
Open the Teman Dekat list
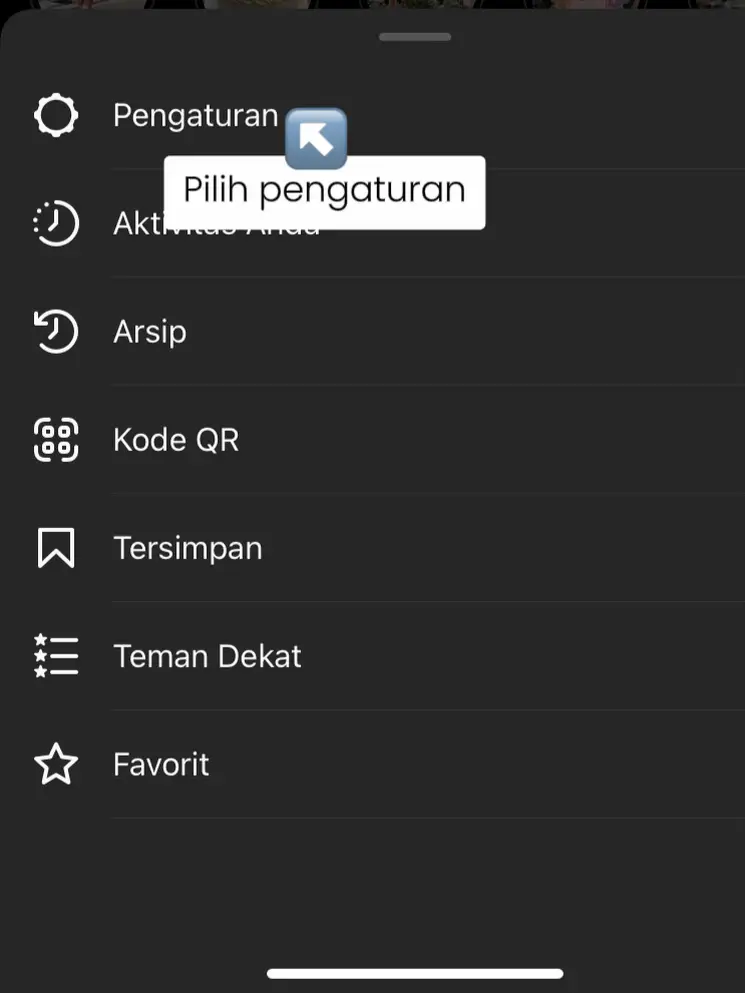pos(207,656)
